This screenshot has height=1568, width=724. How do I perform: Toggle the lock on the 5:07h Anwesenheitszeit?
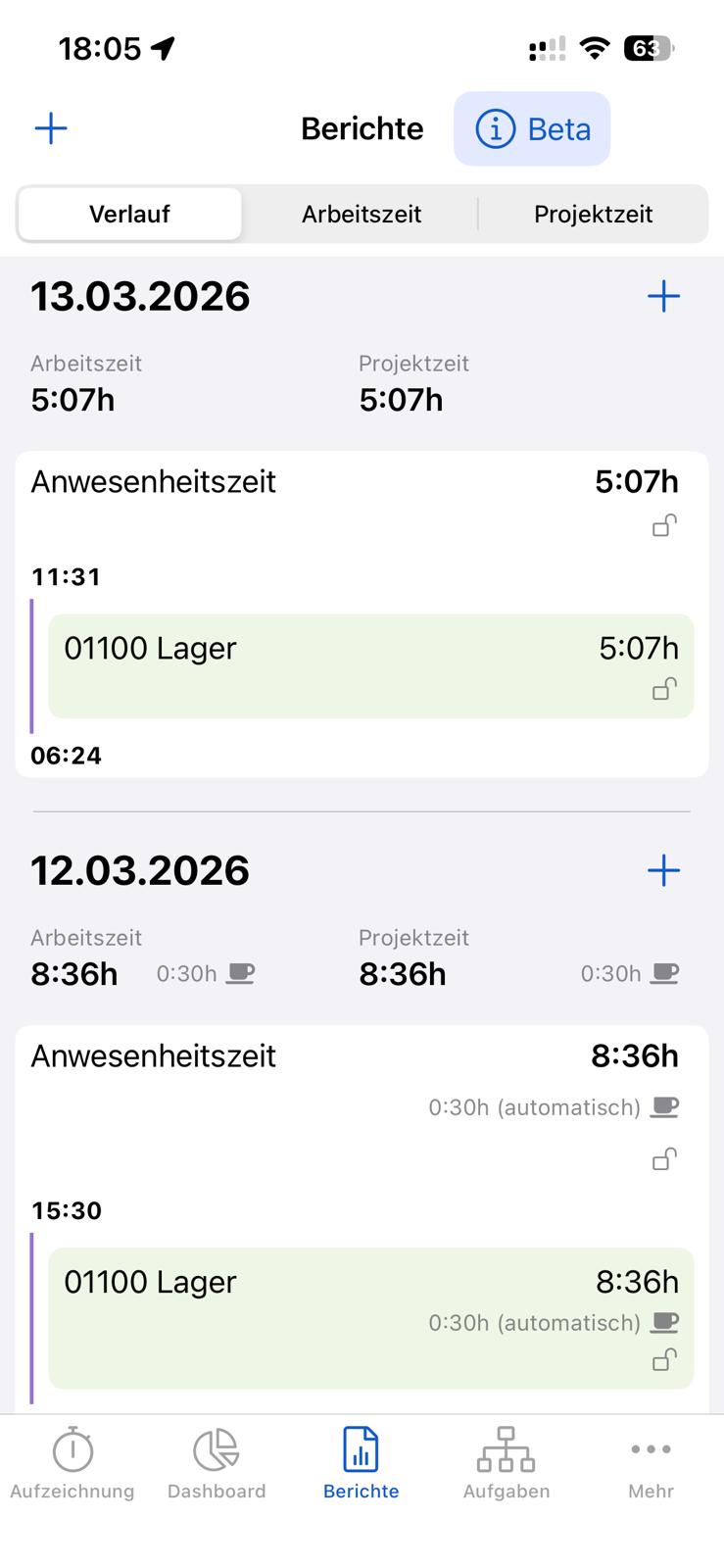pyautogui.click(x=663, y=525)
